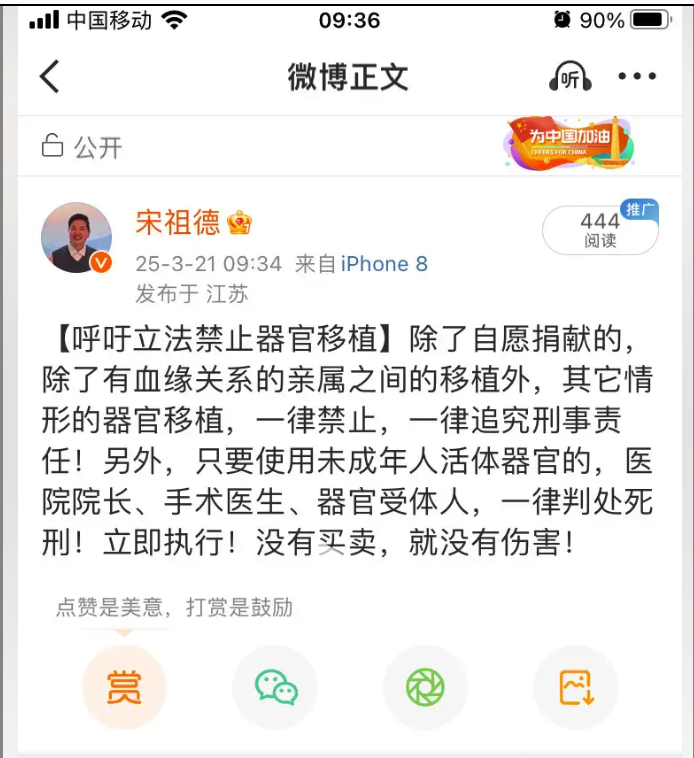Open the 444 阅读 promote button
Image resolution: width=694 pixels, height=758 pixels.
(x=600, y=230)
